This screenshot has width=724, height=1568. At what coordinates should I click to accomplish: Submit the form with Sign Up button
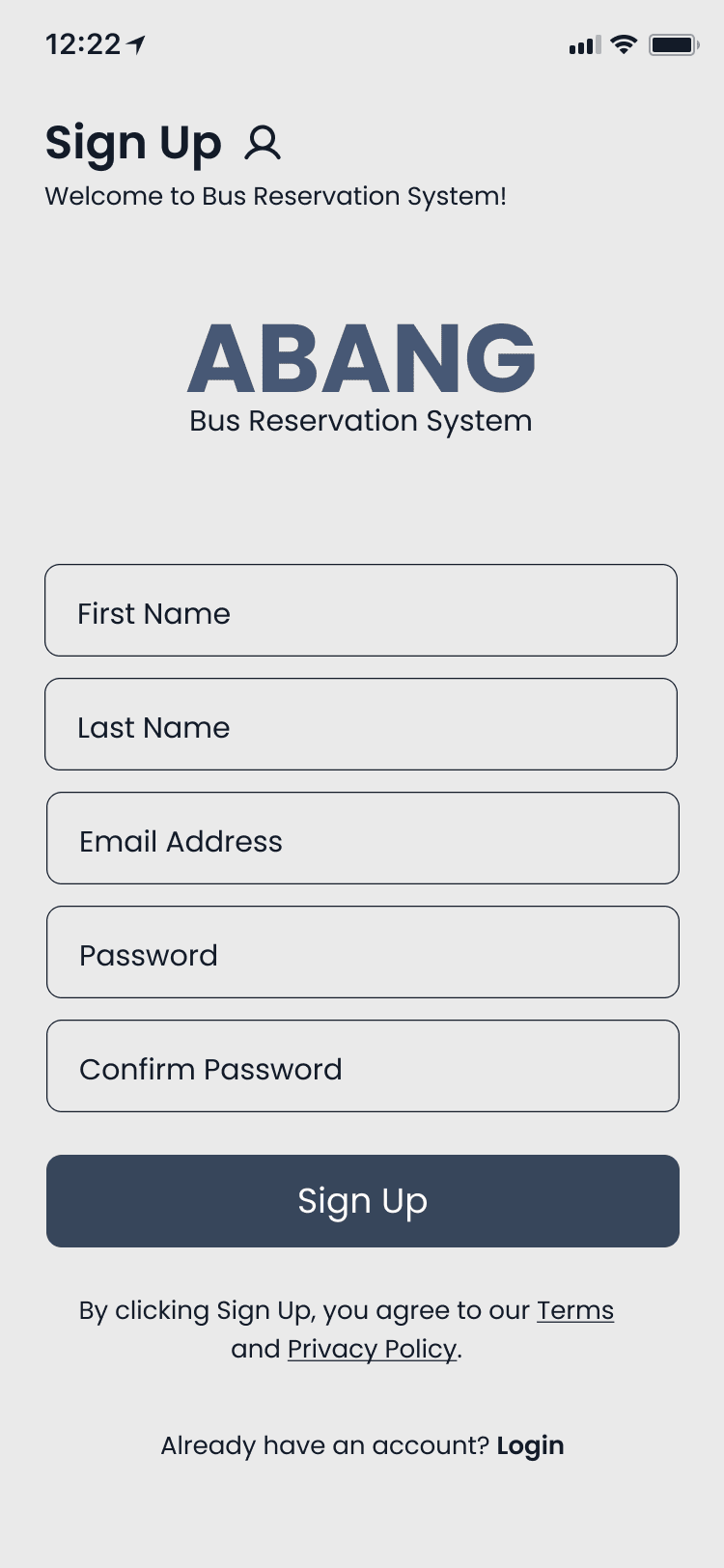362,1201
